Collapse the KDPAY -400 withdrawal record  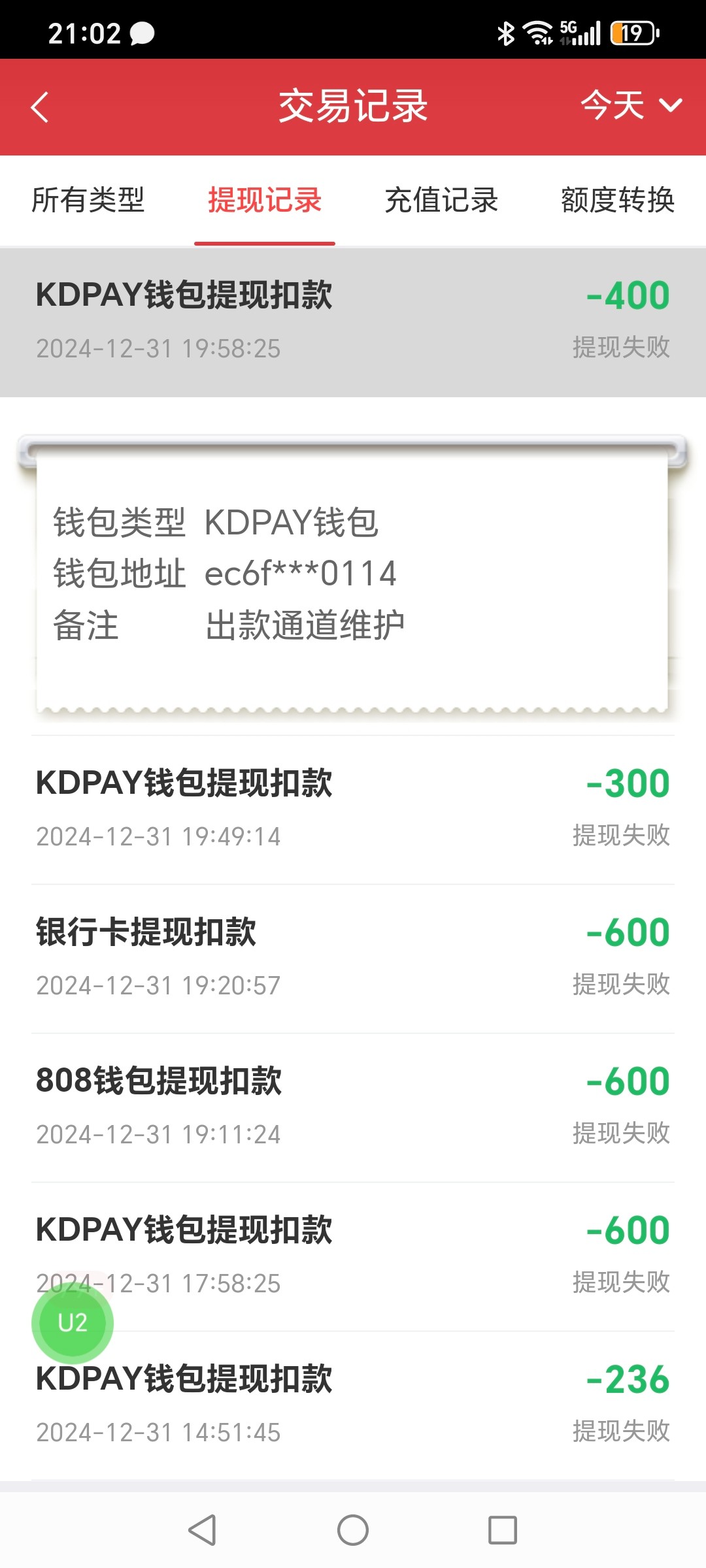click(353, 321)
